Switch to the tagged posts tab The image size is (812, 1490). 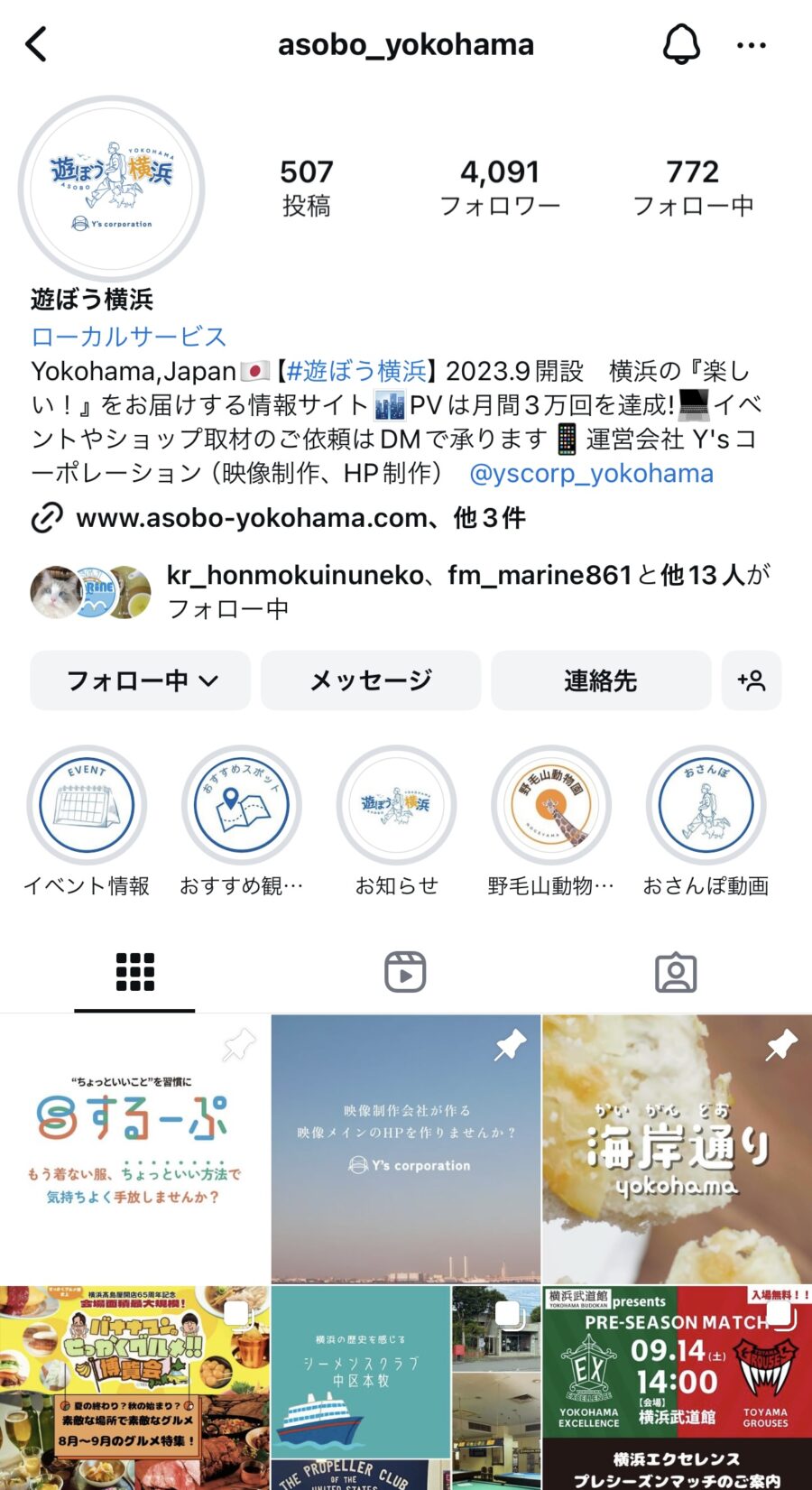(676, 972)
